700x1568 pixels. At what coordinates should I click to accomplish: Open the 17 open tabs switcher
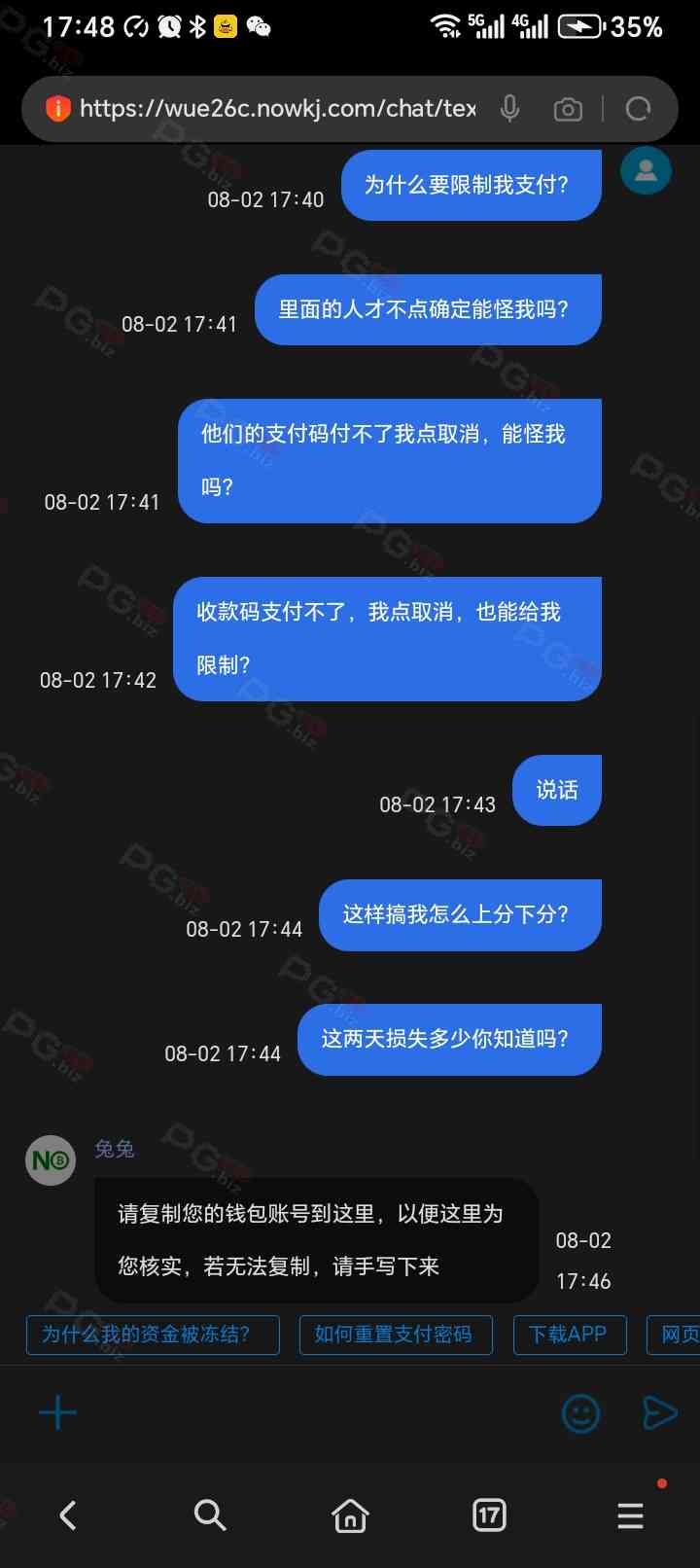coord(489,1515)
